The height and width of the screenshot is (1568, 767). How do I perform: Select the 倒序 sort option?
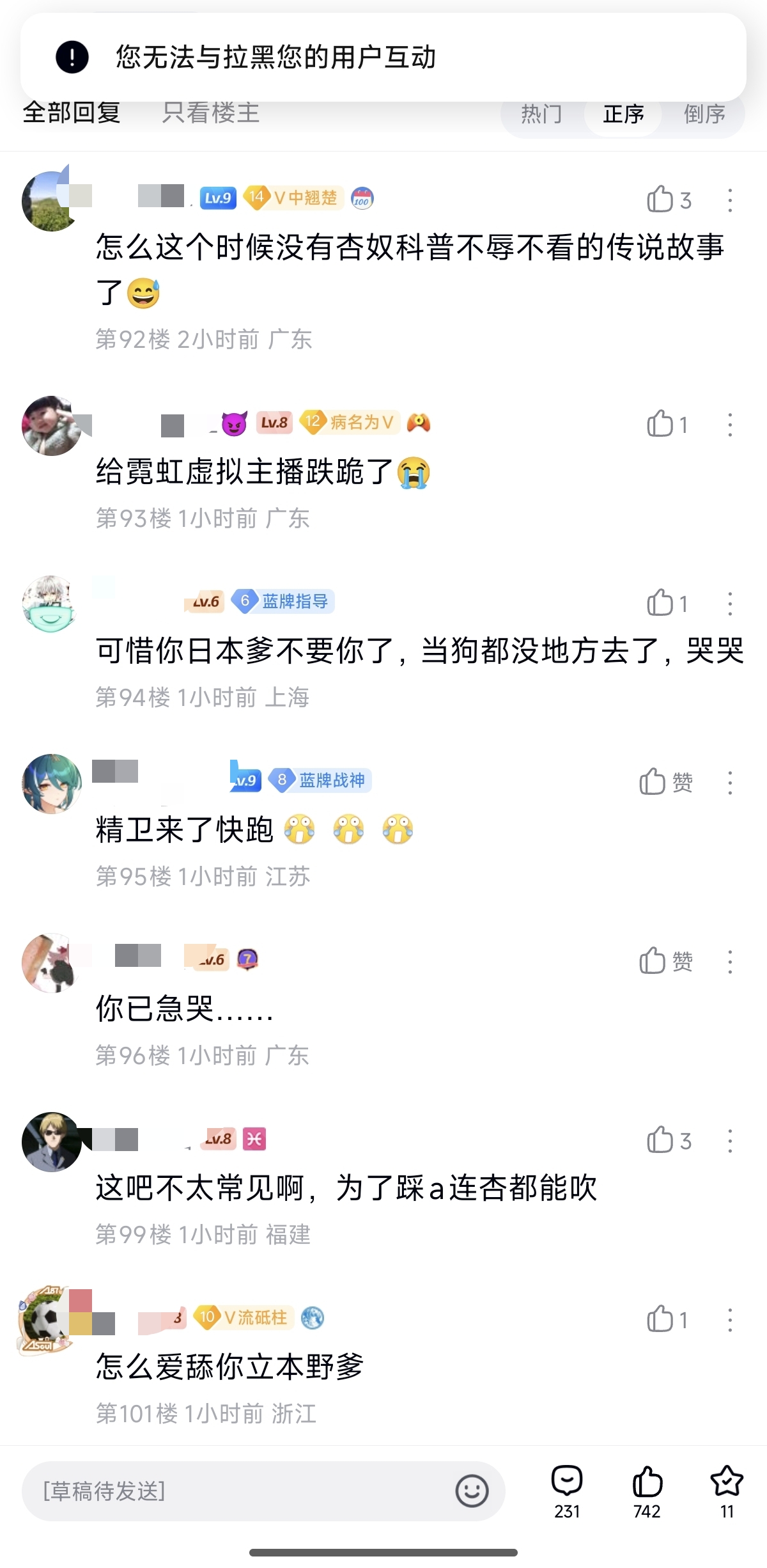pos(704,114)
